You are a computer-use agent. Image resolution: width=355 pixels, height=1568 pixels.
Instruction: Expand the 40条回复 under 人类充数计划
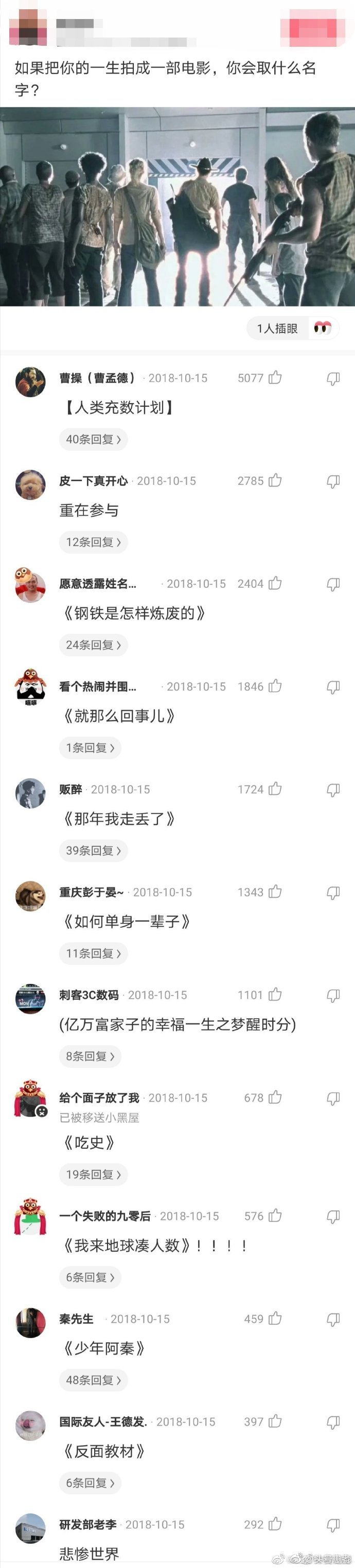[93, 440]
